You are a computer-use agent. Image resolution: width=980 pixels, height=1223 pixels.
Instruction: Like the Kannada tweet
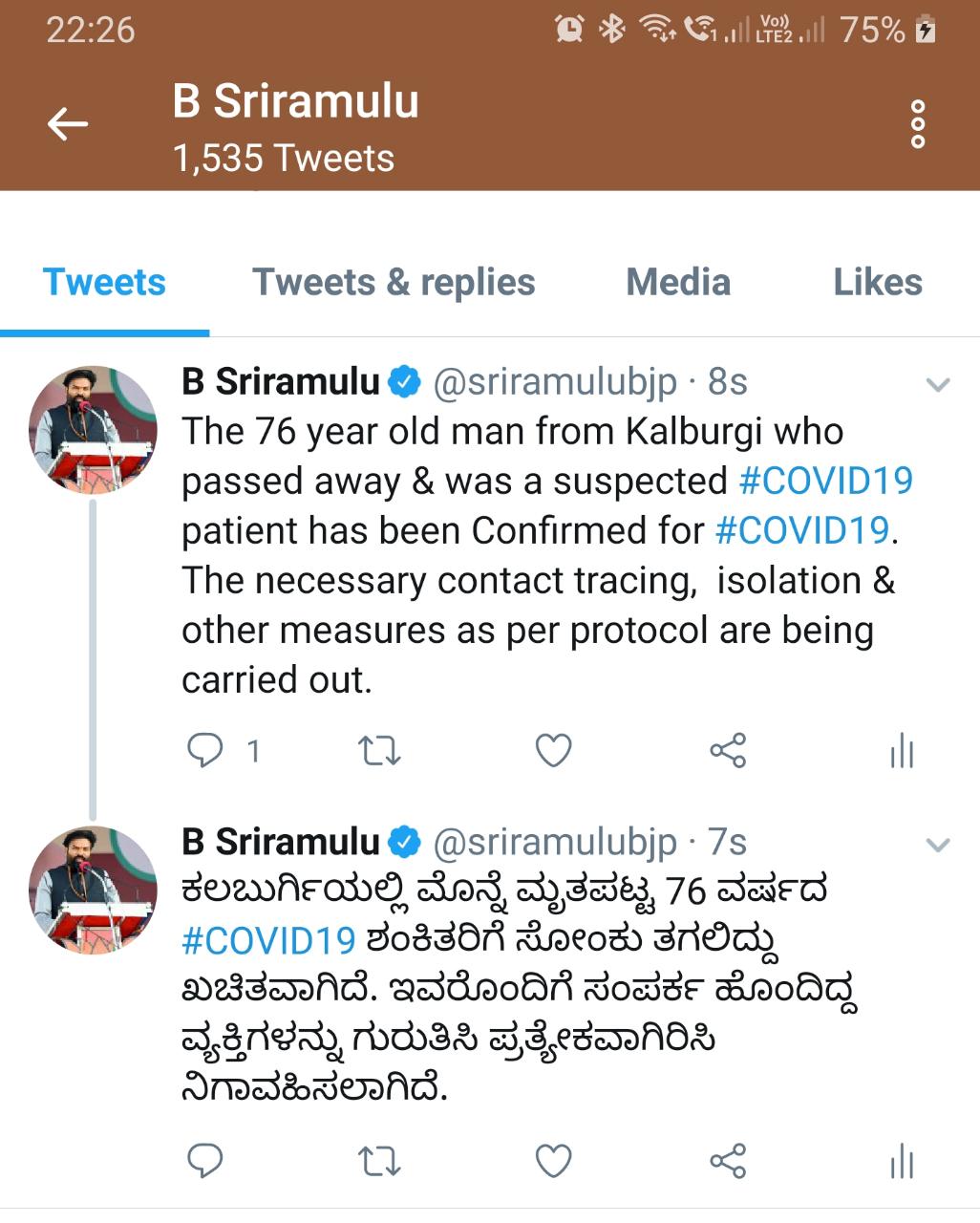(553, 1162)
